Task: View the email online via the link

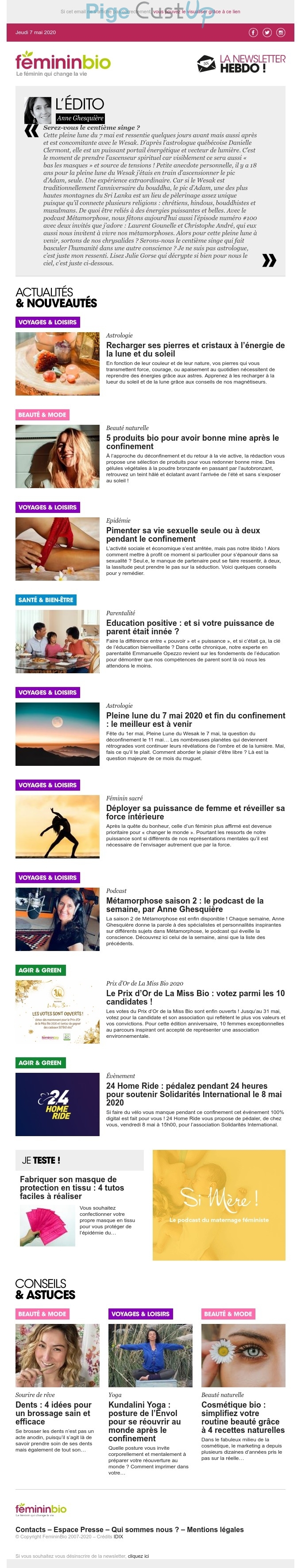Action: click(197, 12)
